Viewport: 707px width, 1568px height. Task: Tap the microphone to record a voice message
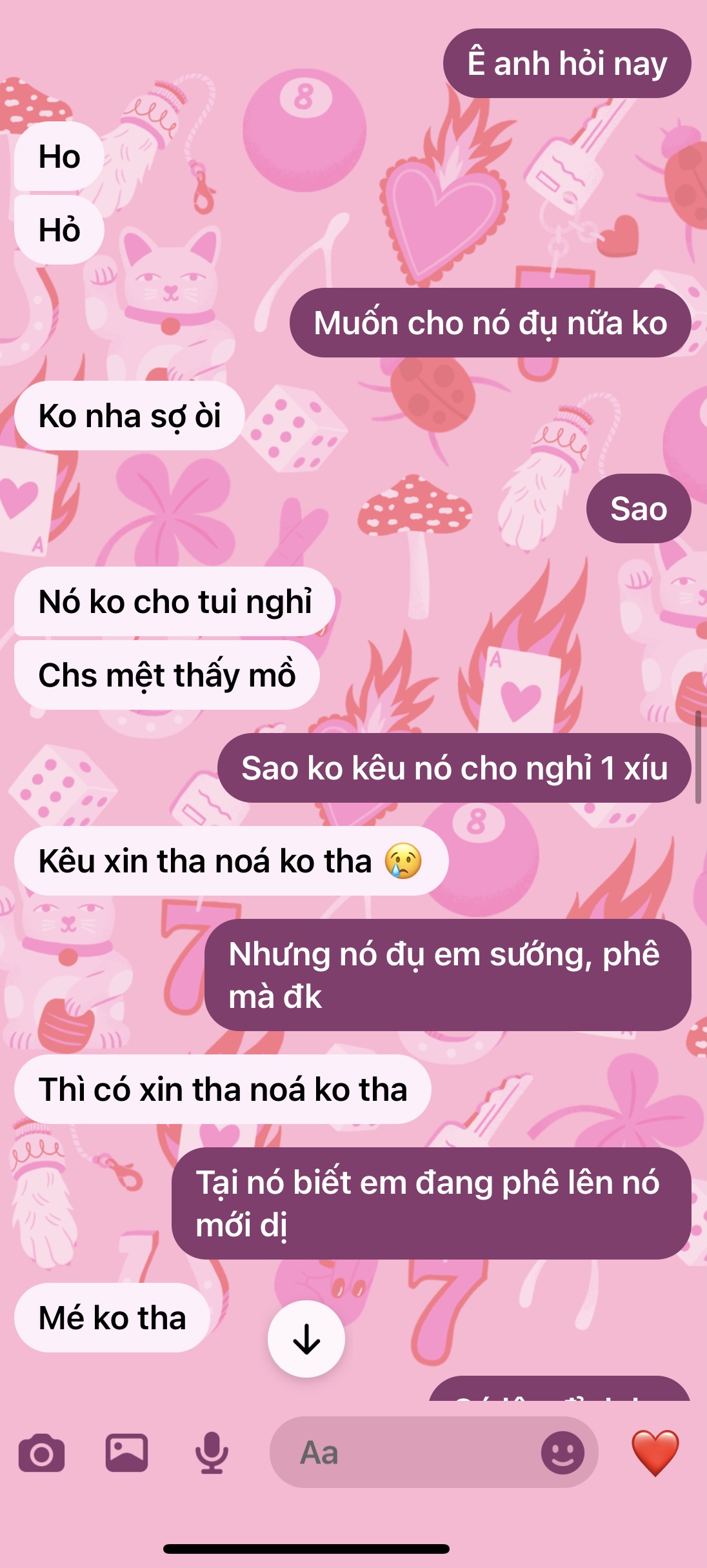coord(212,1453)
